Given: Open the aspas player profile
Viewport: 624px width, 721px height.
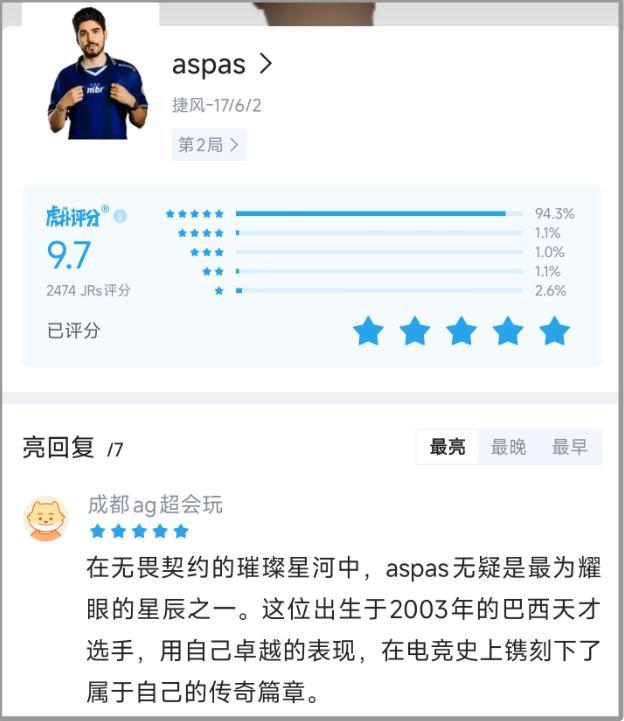Looking at the screenshot, I should [x=221, y=65].
